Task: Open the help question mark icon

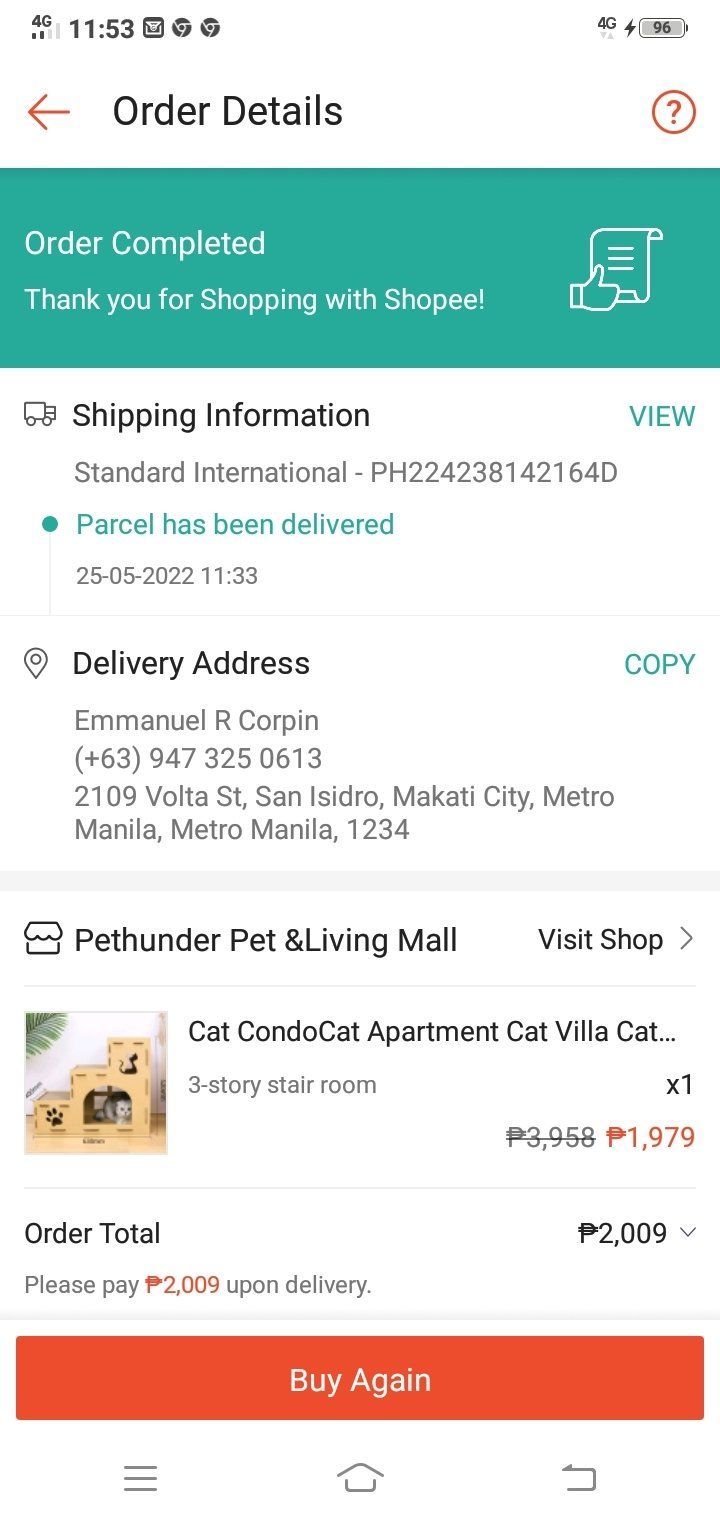Action: [x=673, y=112]
